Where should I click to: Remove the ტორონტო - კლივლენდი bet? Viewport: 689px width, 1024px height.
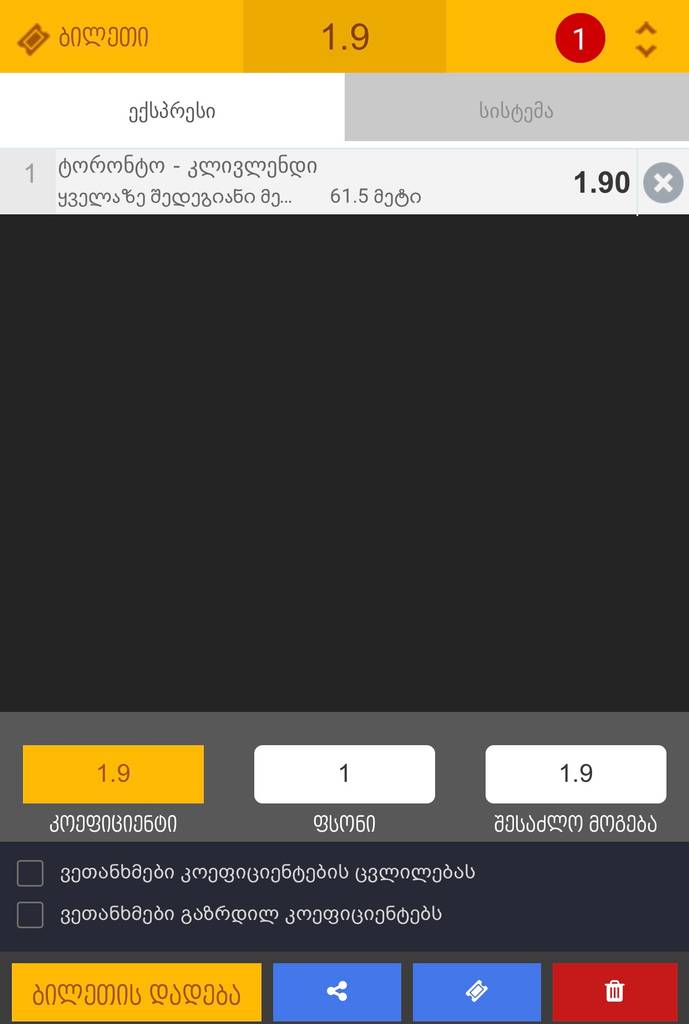[662, 183]
